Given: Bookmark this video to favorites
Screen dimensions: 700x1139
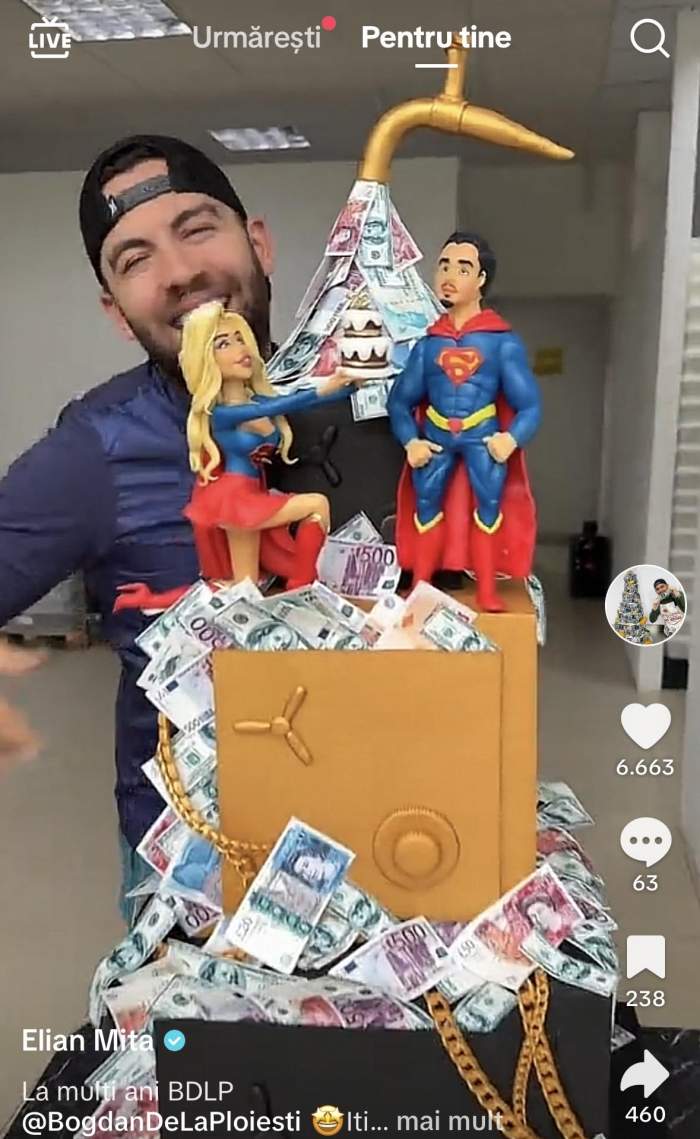Looking at the screenshot, I should (x=645, y=958).
